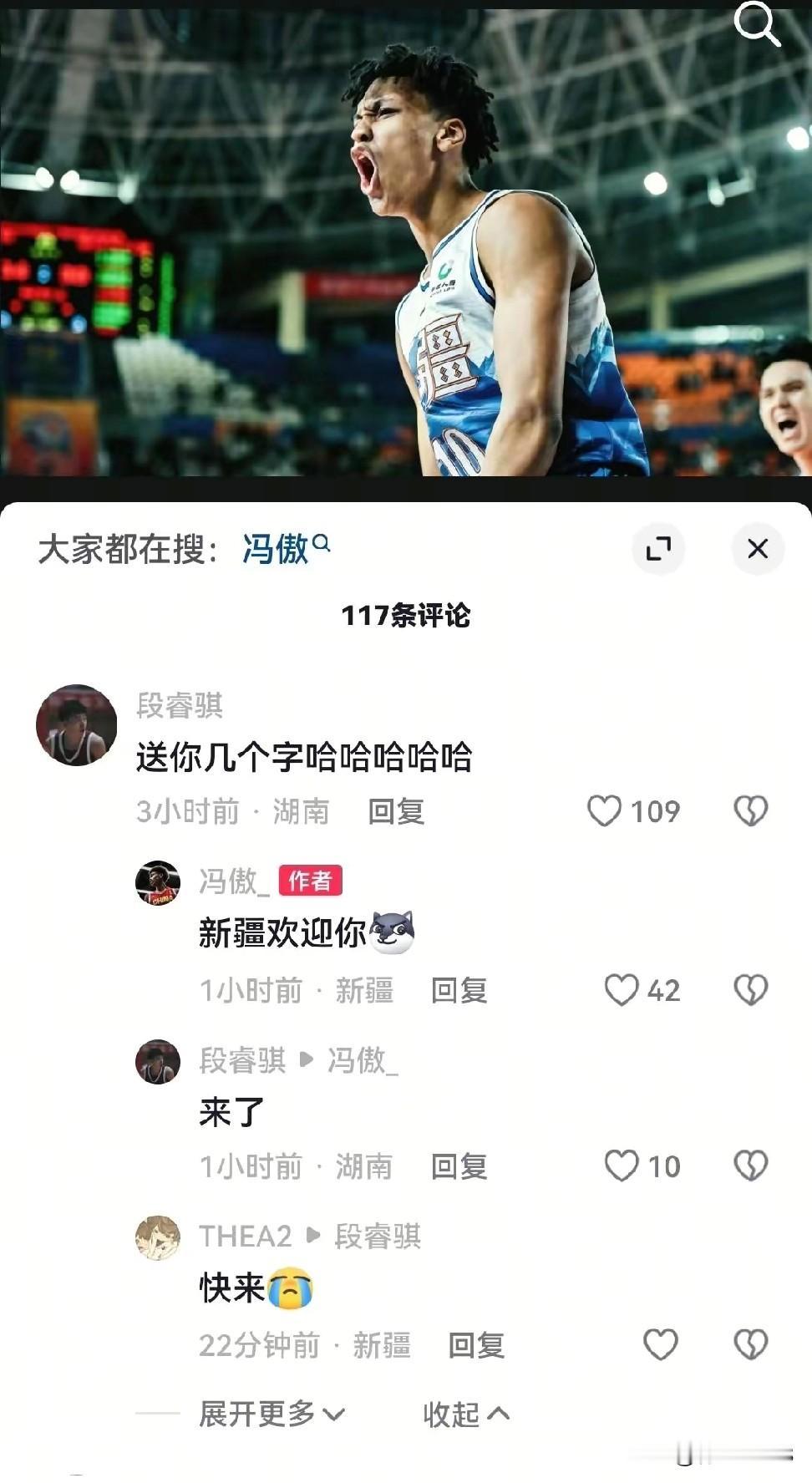Close the comments panel with the X
The image size is (812, 1483).
[x=758, y=549]
